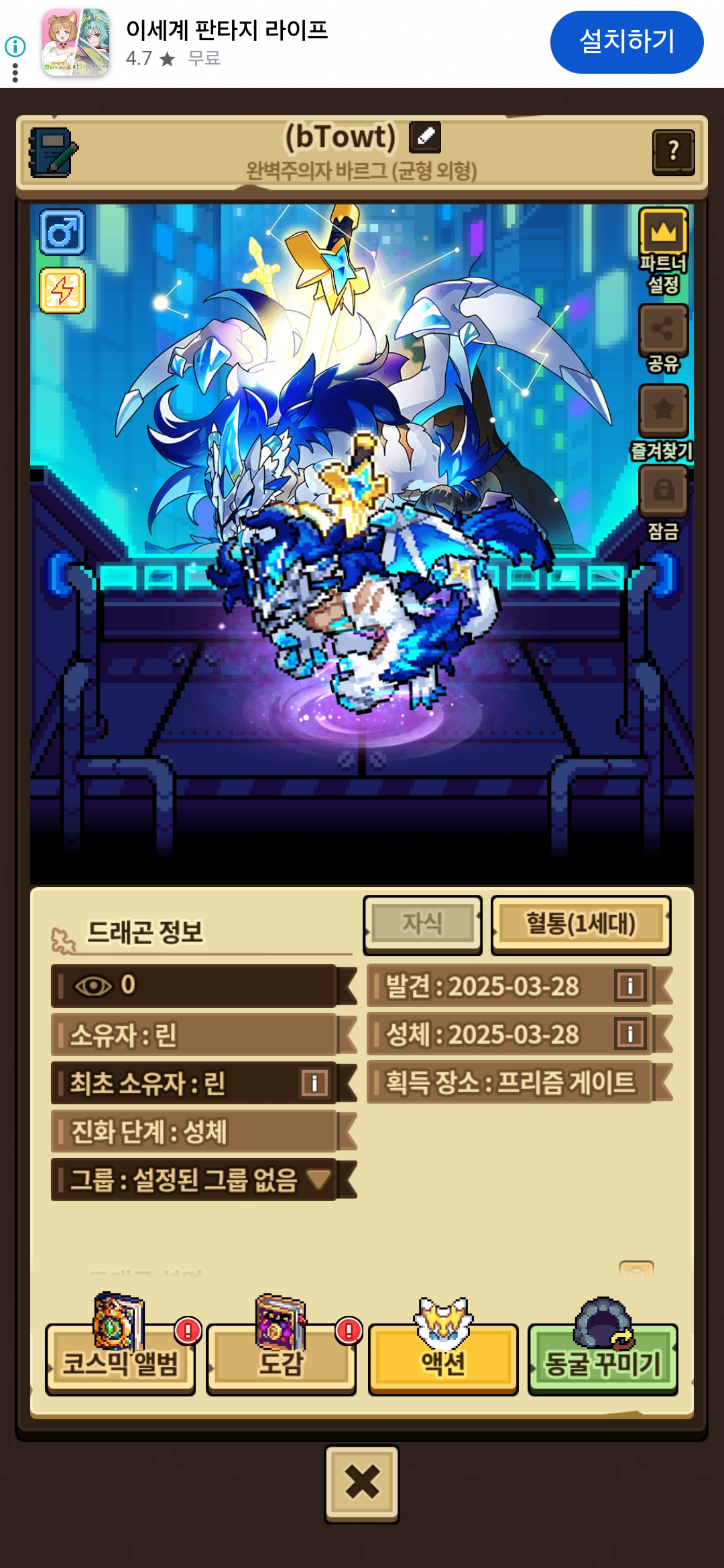The image size is (724, 1568).
Task: Open the 코스믹 앨범 album
Action: (120, 1361)
